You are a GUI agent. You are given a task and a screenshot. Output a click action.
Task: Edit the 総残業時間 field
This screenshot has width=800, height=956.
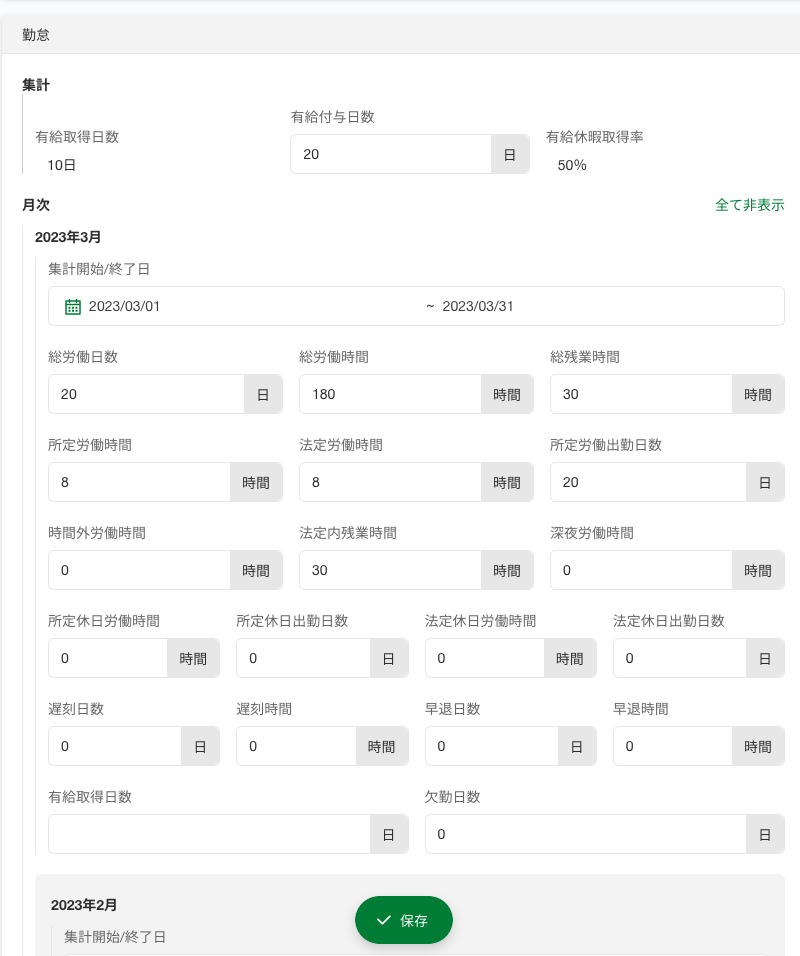point(640,394)
